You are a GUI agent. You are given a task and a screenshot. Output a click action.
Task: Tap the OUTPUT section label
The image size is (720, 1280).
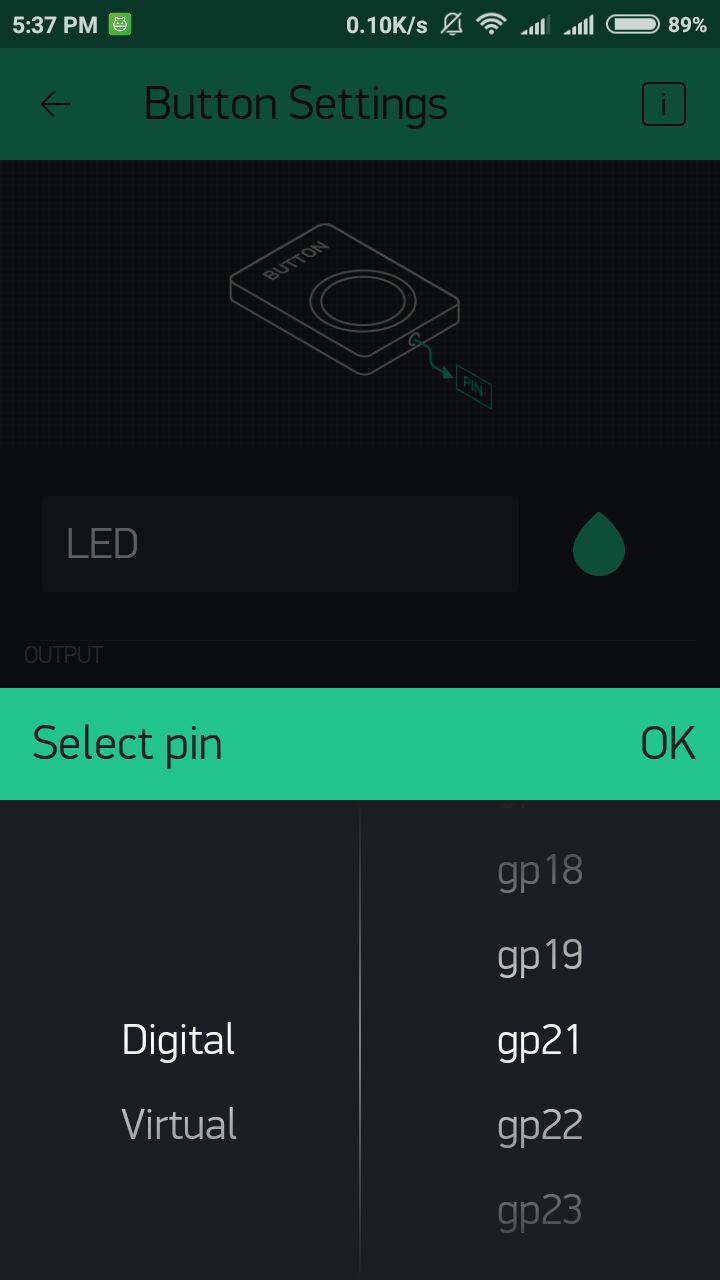coord(62,655)
